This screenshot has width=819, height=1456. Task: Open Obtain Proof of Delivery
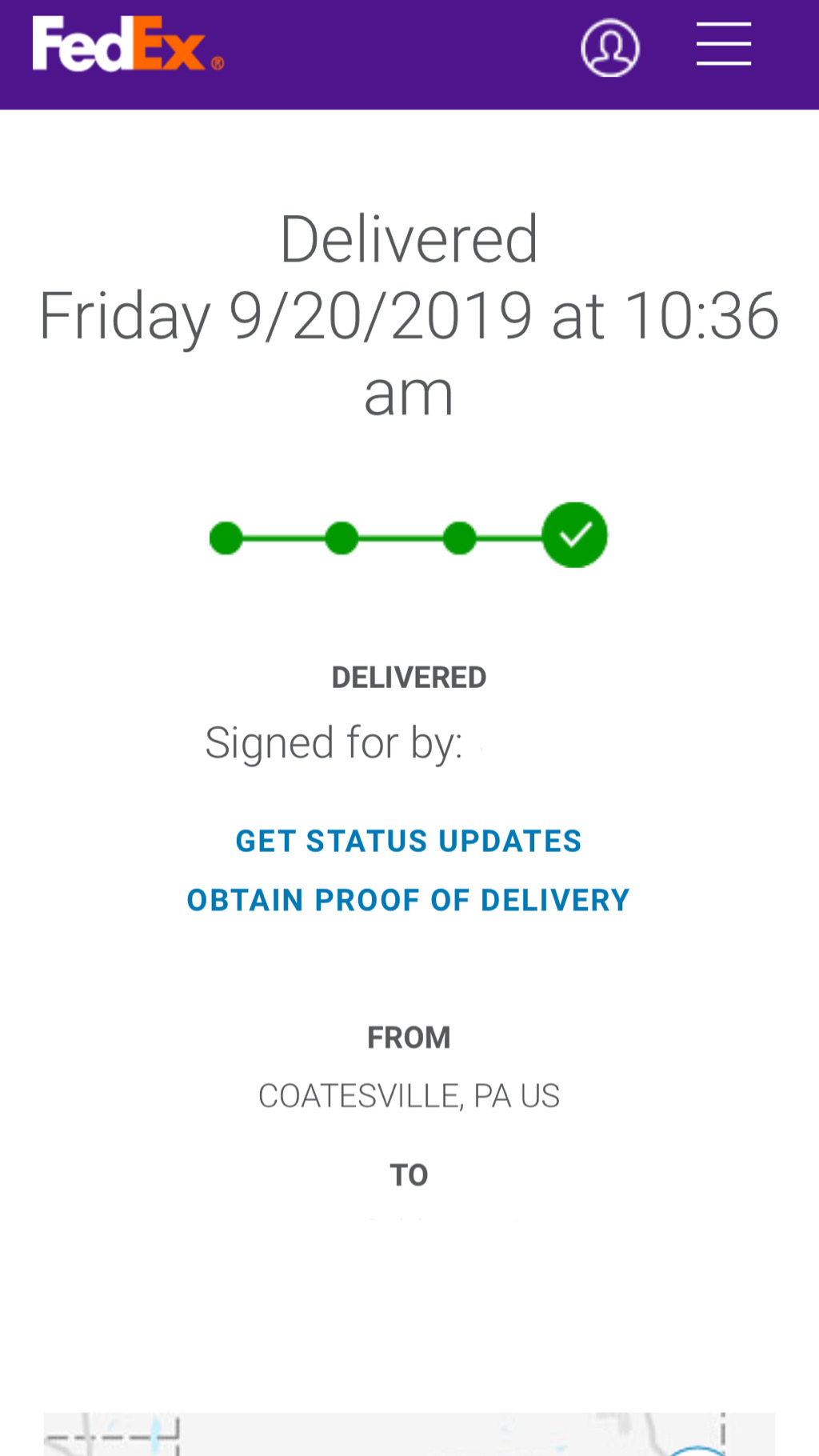tap(409, 900)
